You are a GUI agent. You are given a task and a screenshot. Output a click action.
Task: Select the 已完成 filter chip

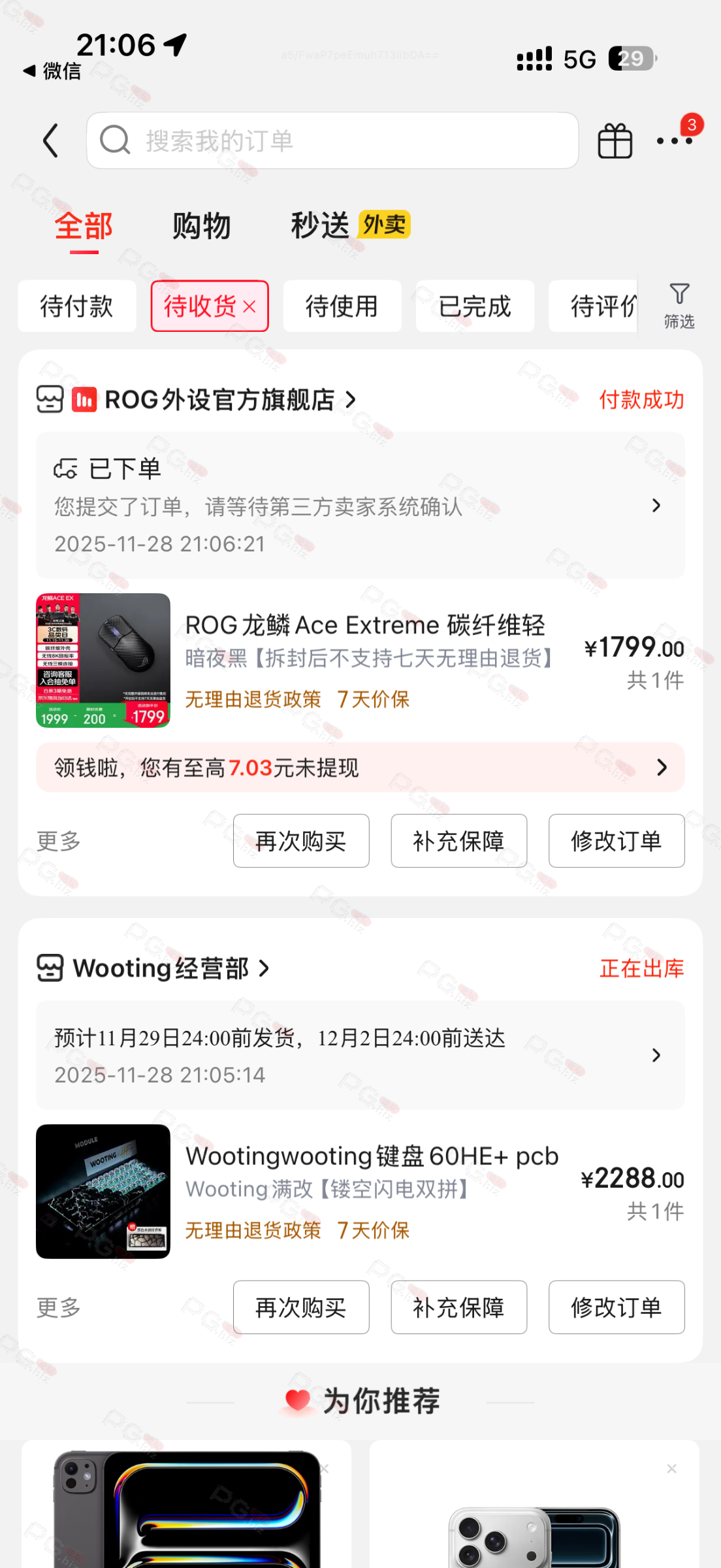[x=475, y=306]
